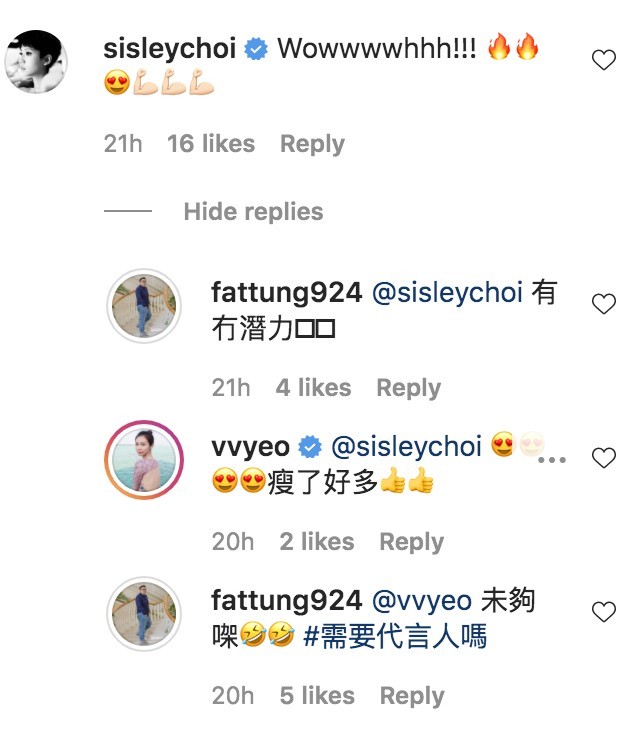This screenshot has width=636, height=744.
Task: Reply to sisleychoi's comment
Action: [x=312, y=144]
